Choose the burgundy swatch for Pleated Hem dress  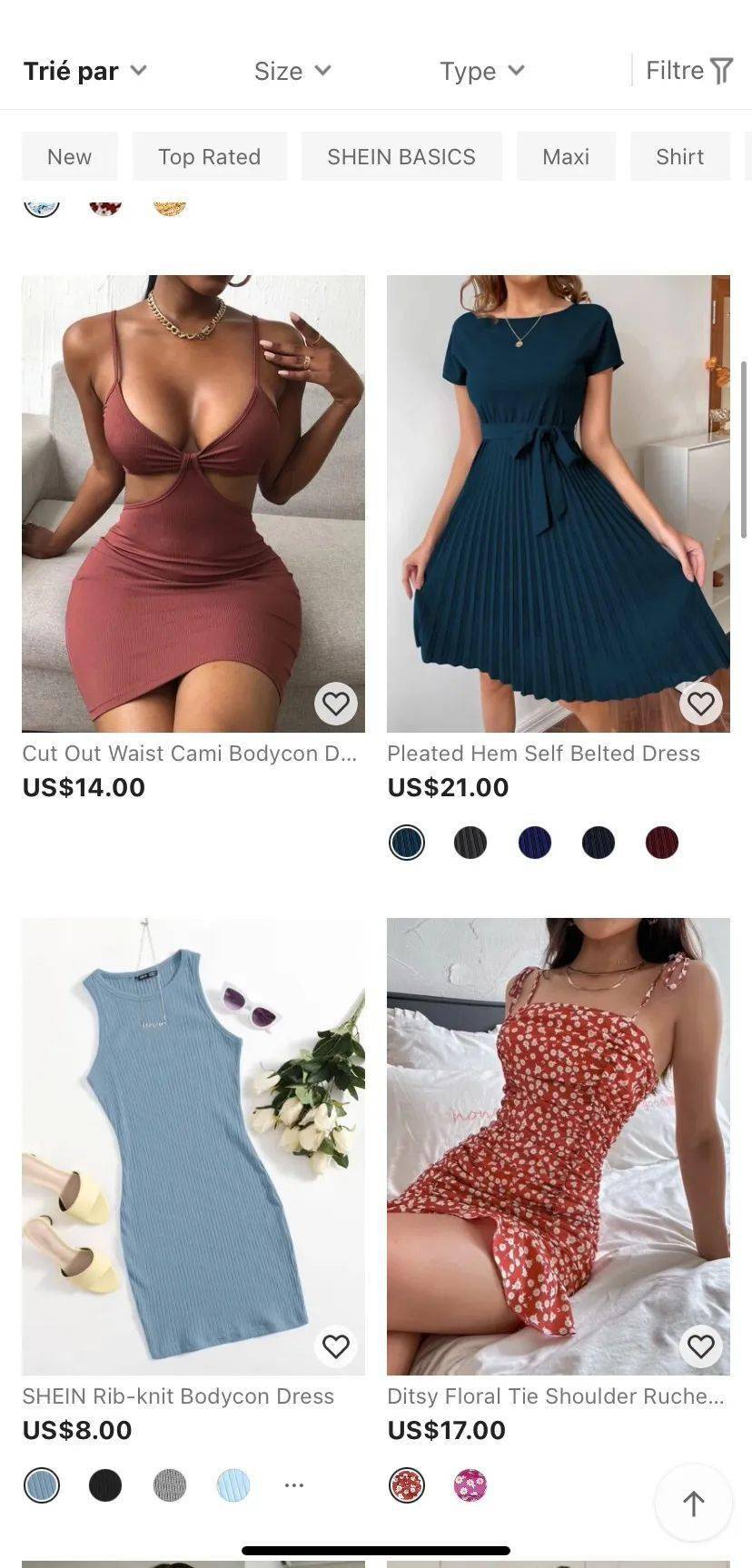[662, 843]
